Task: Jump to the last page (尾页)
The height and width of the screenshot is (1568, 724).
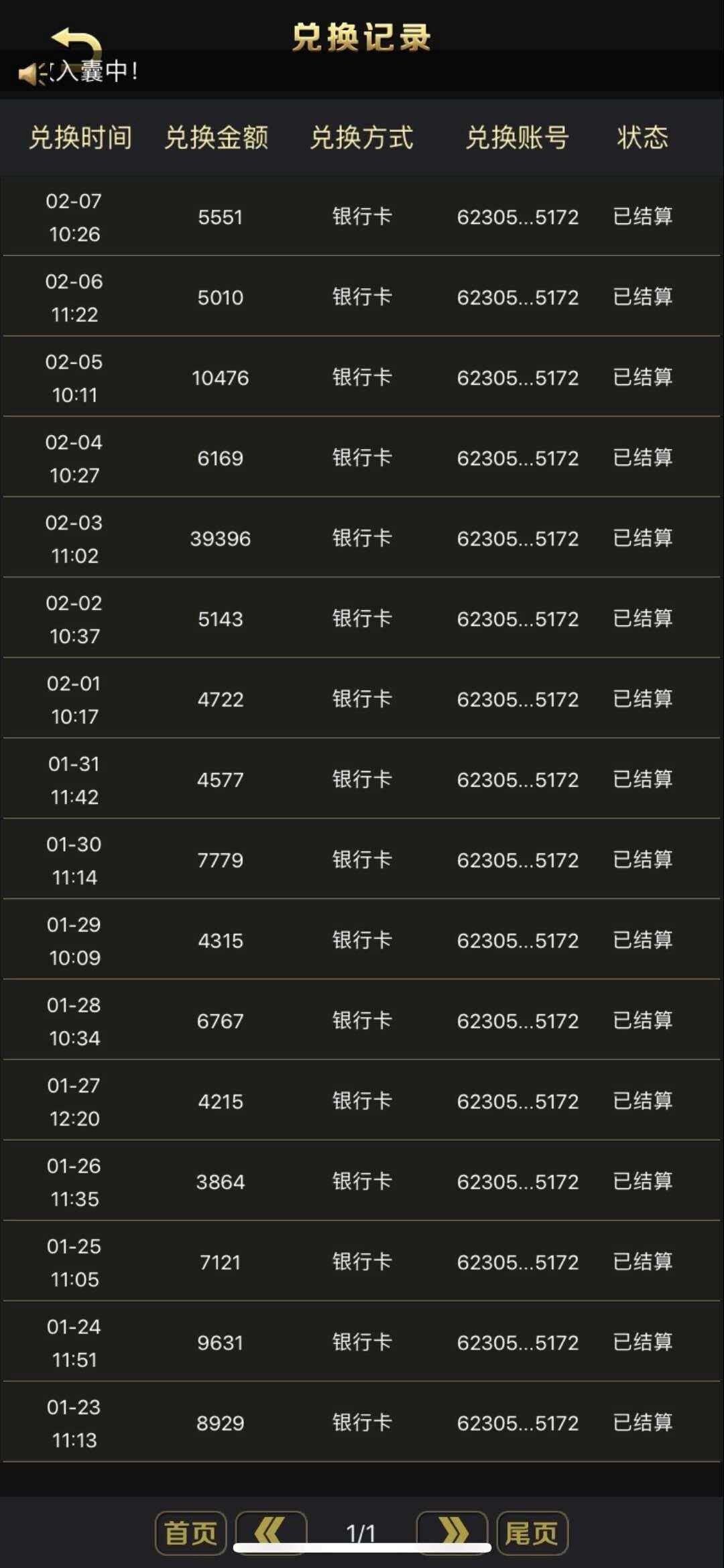Action: [x=532, y=1532]
